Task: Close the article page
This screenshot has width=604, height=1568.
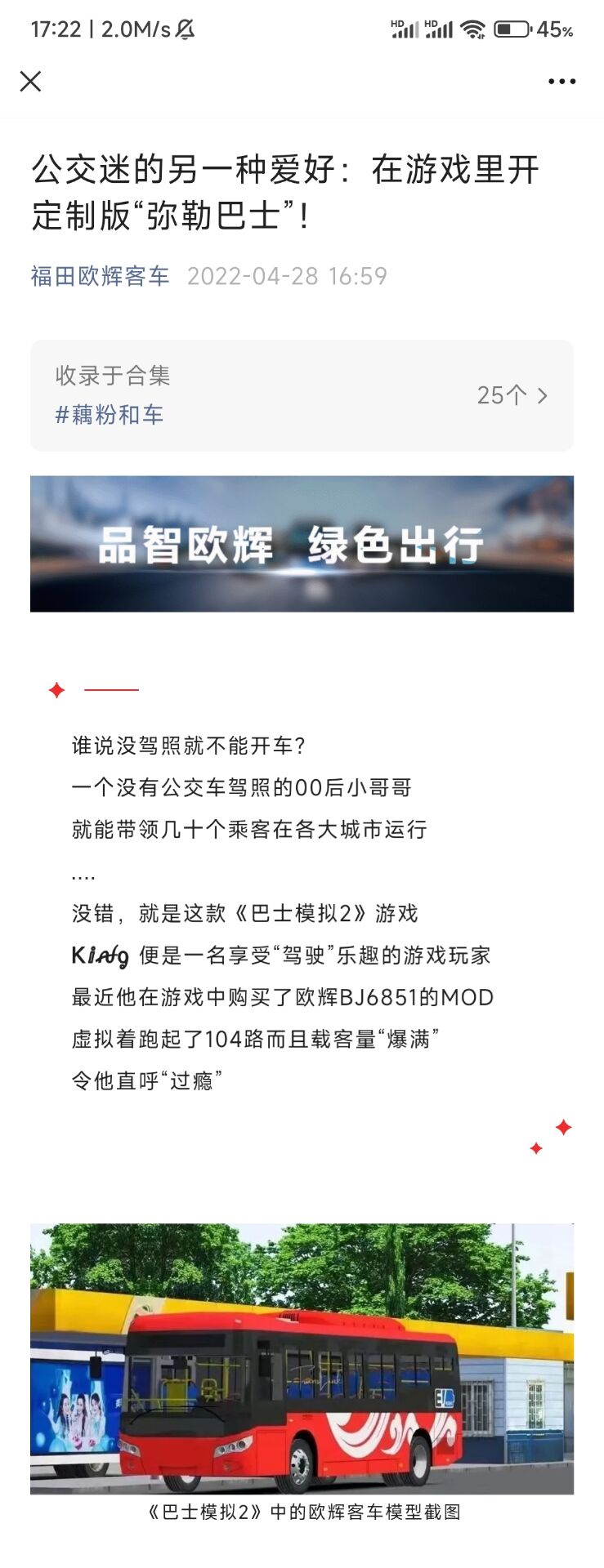Action: 31,81
